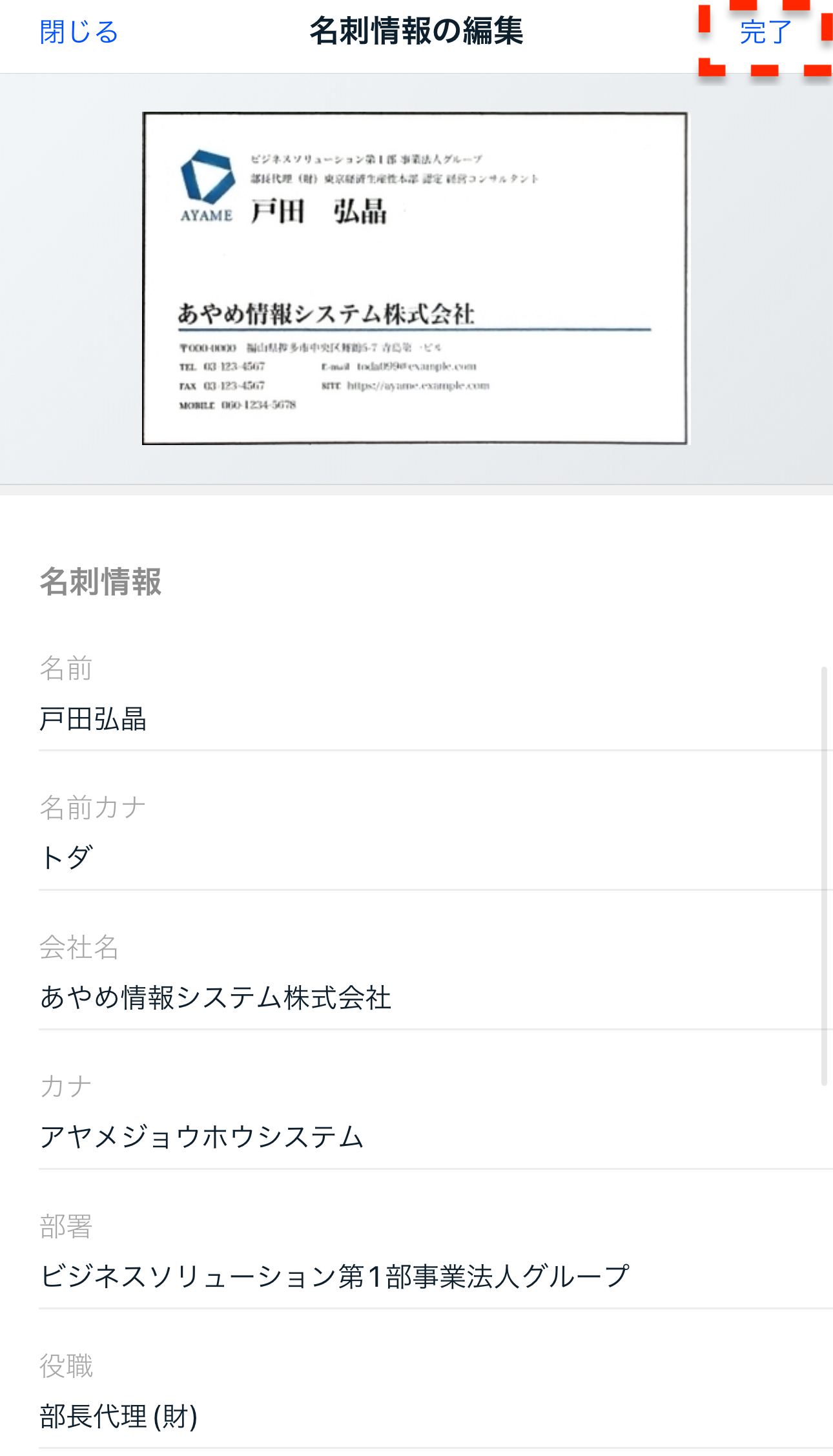This screenshot has width=833, height=1456.
Task: Open the scanned business card image
Action: [x=415, y=279]
